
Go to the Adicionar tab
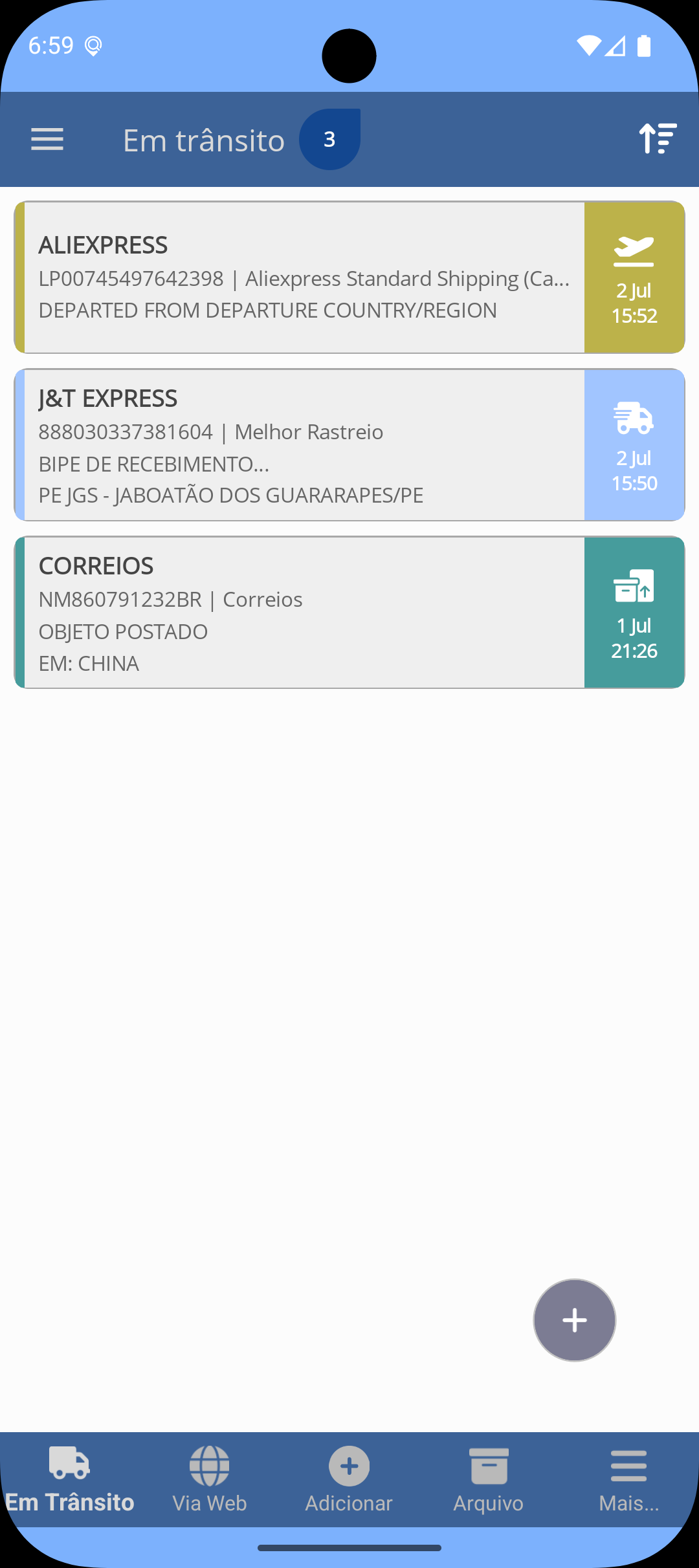pos(349,1481)
